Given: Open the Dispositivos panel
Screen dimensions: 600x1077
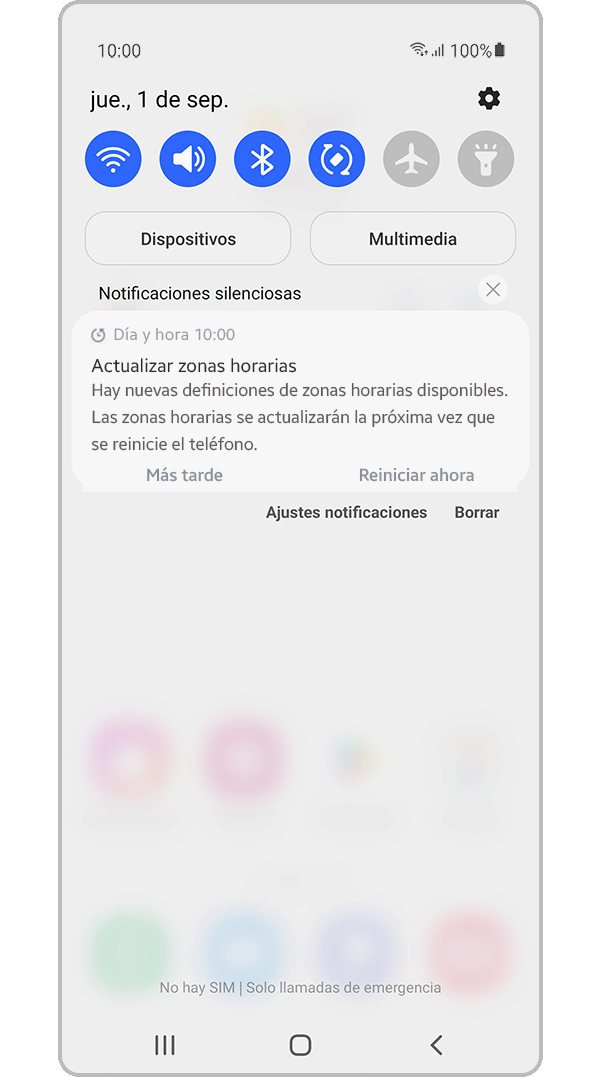Looking at the screenshot, I should click(x=188, y=239).
